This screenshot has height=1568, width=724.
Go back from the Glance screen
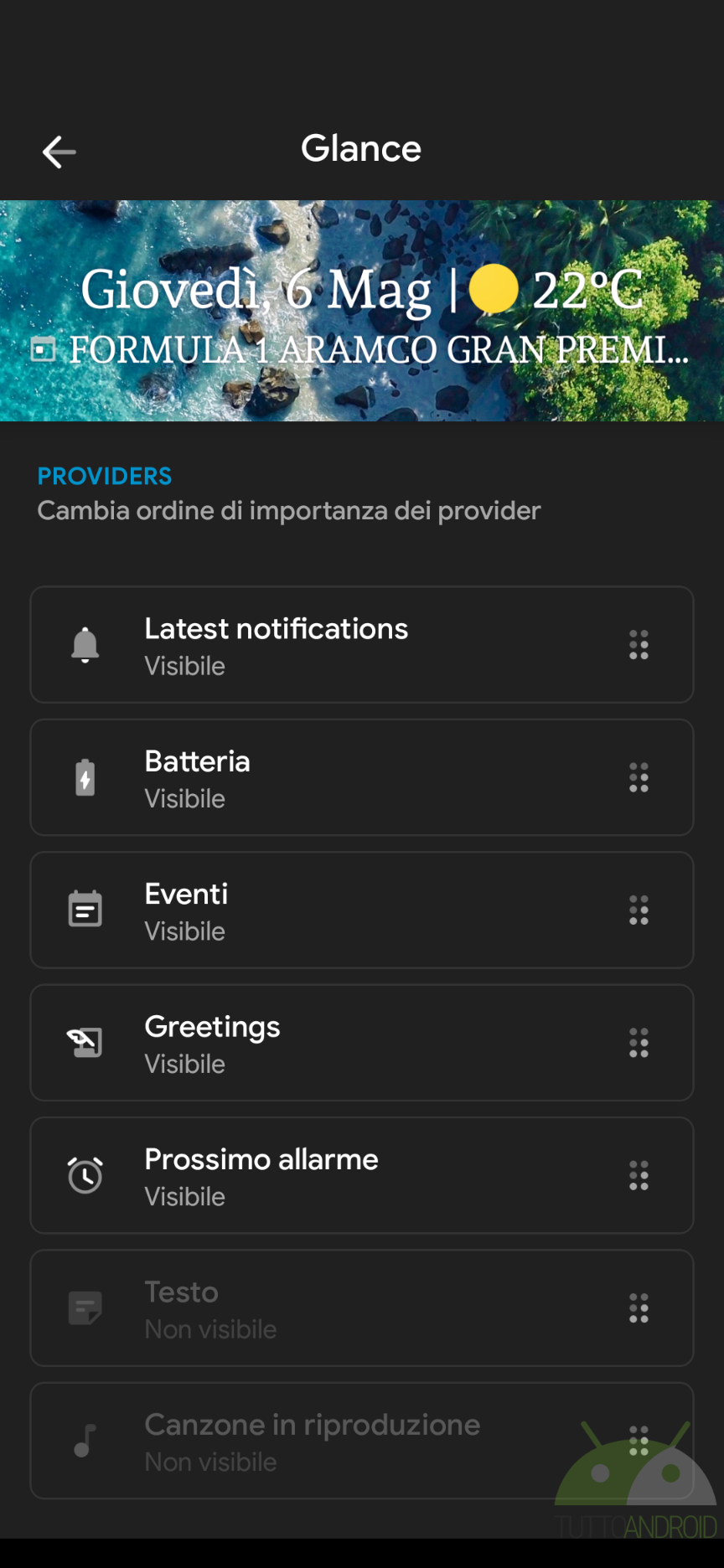[59, 152]
